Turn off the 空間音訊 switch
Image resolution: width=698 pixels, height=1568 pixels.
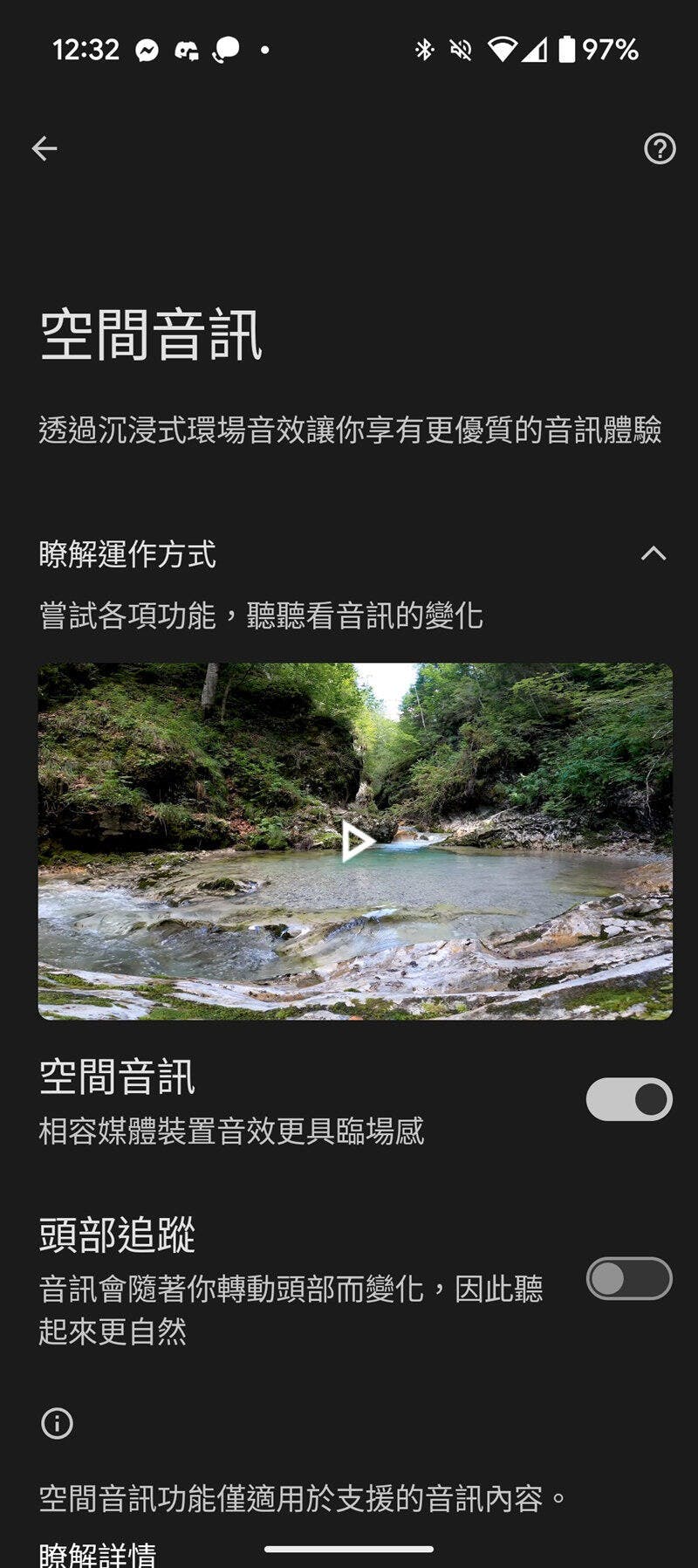(x=629, y=1099)
